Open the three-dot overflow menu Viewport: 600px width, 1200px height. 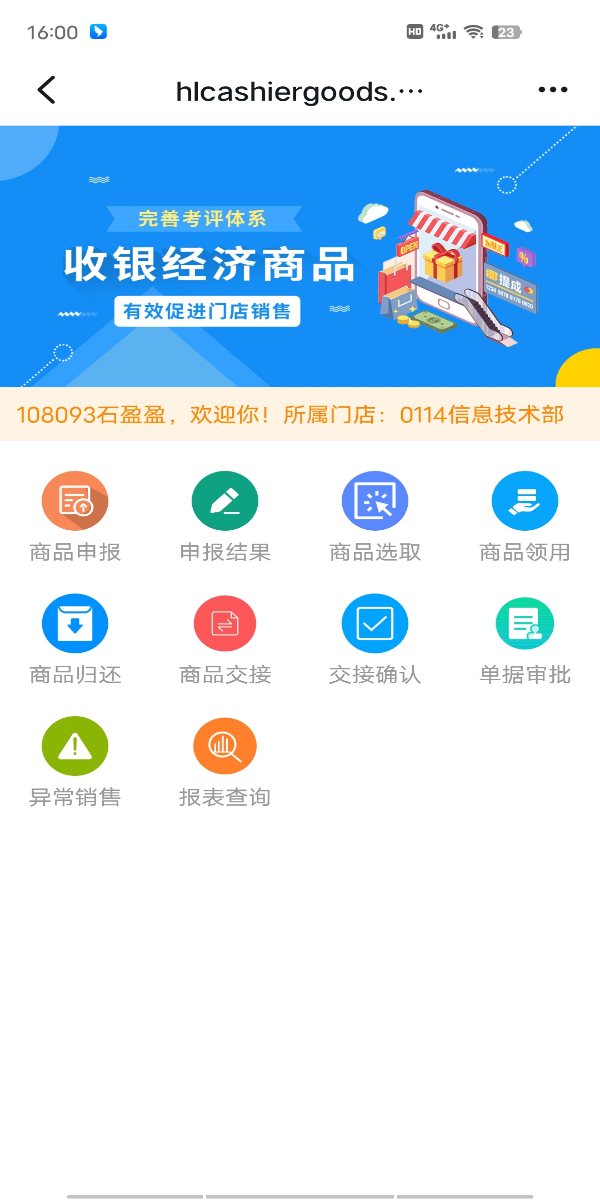click(x=553, y=90)
